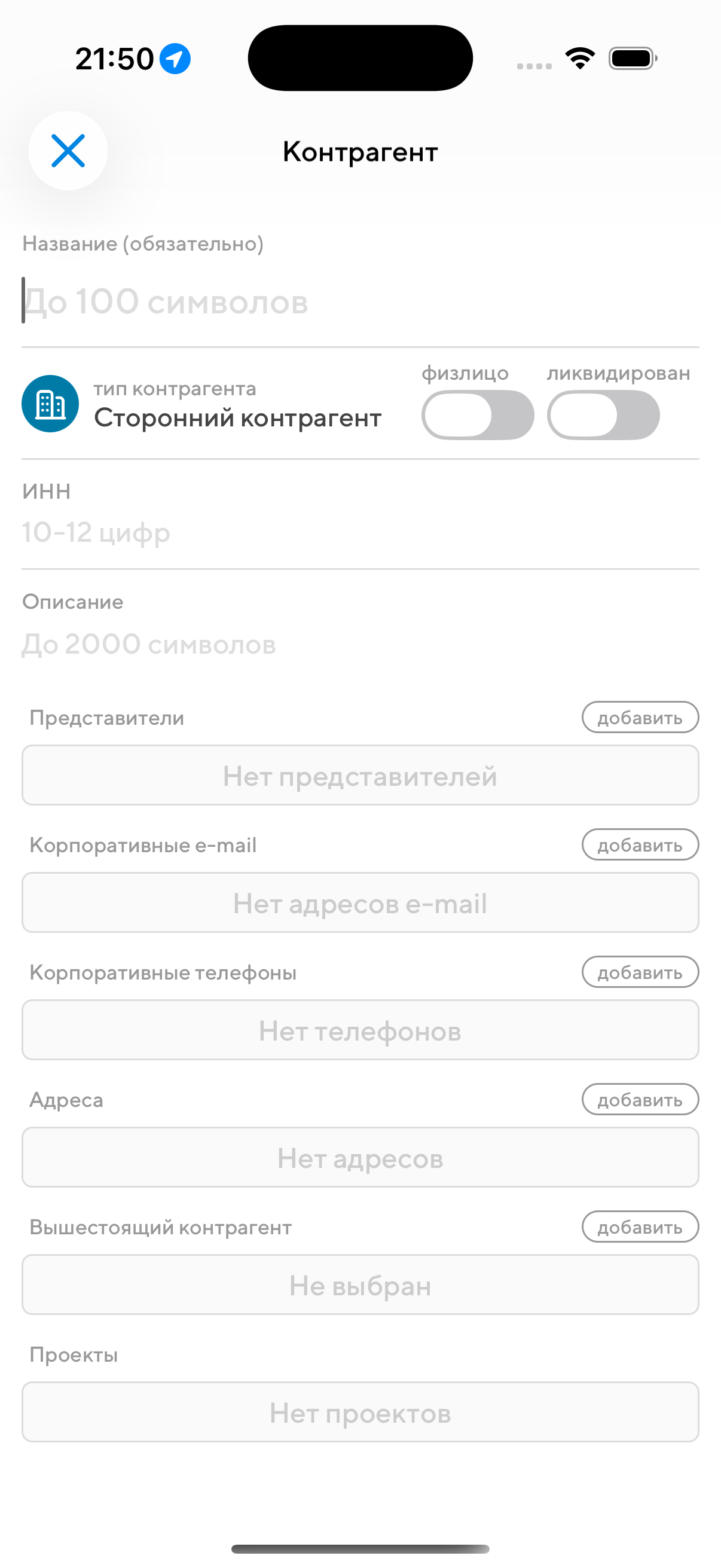Viewport: 721px width, 1568px height.
Task: Enter text in Описание field
Action: pyautogui.click(x=359, y=645)
